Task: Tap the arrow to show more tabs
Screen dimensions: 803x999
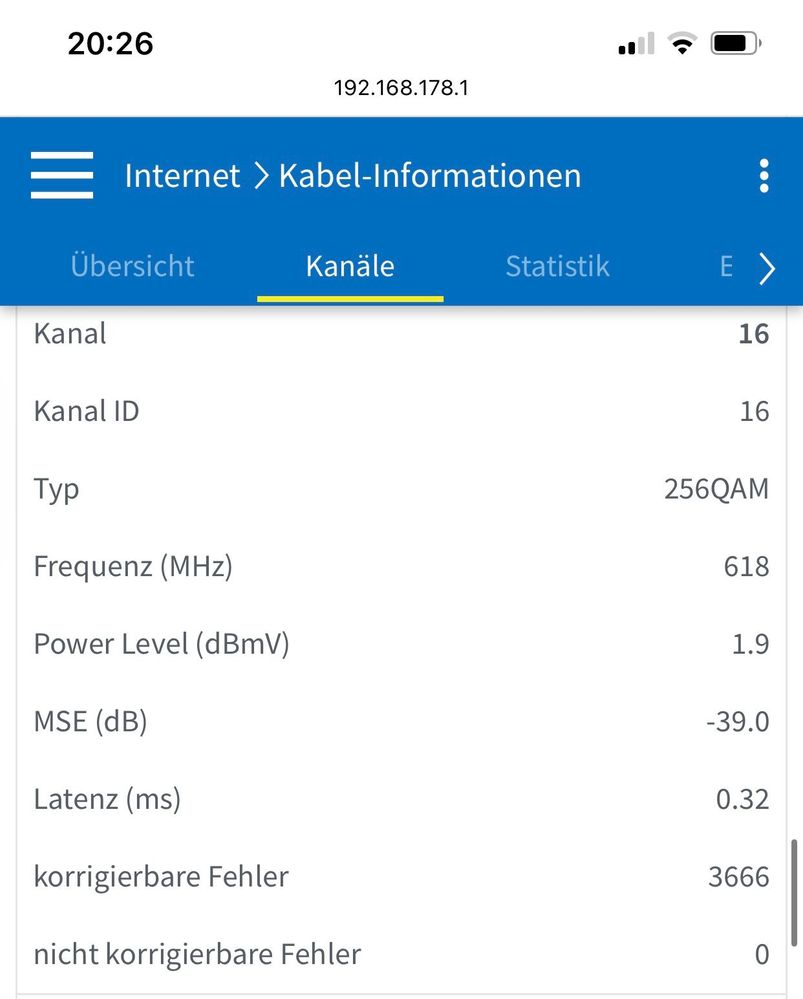Action: pos(767,268)
